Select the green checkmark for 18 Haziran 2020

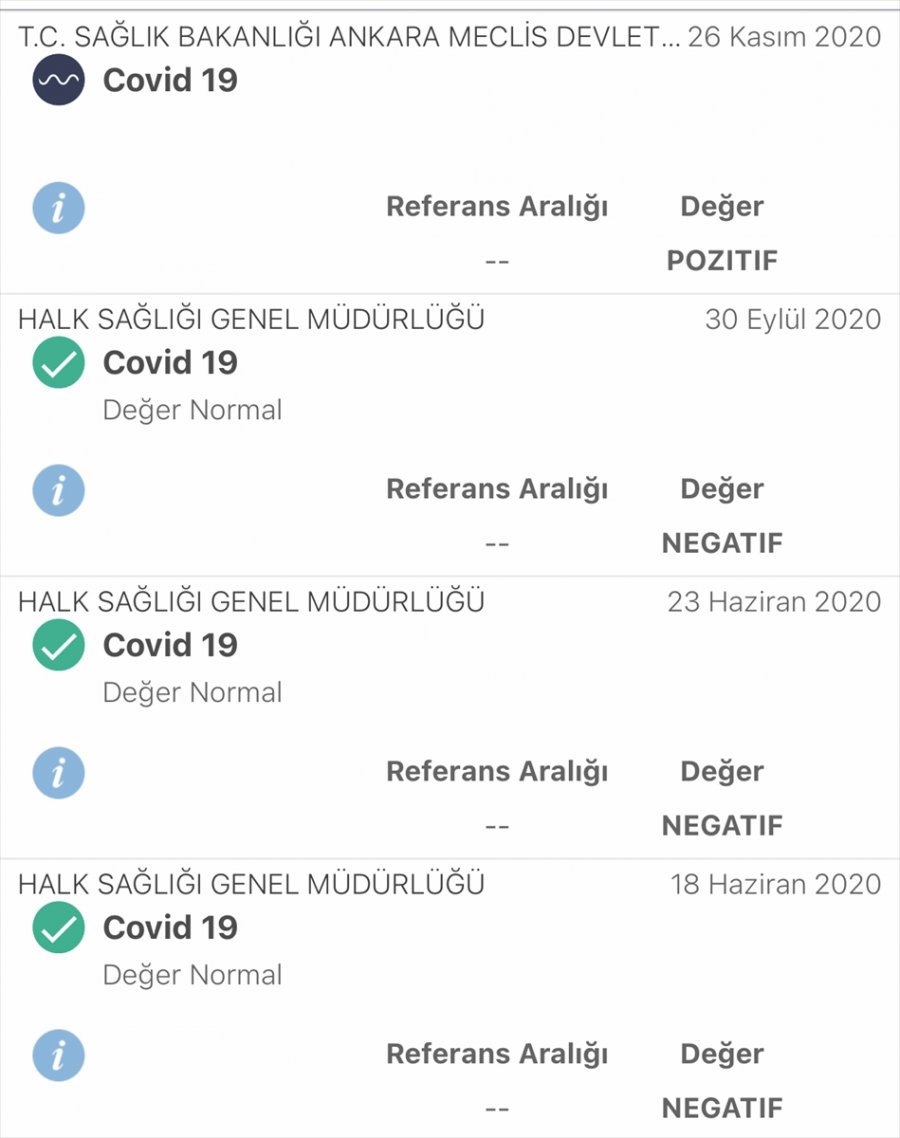[x=58, y=927]
